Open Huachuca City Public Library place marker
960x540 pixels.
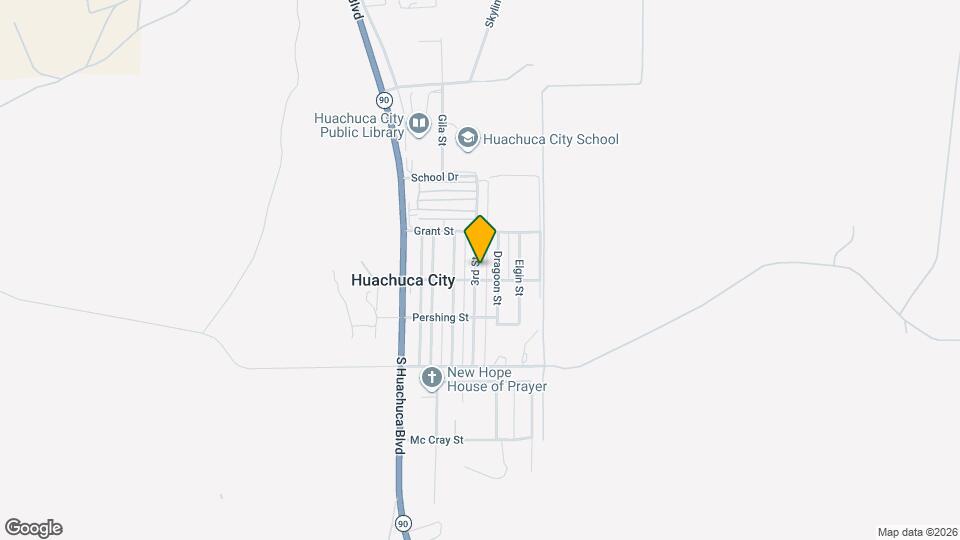(418, 124)
